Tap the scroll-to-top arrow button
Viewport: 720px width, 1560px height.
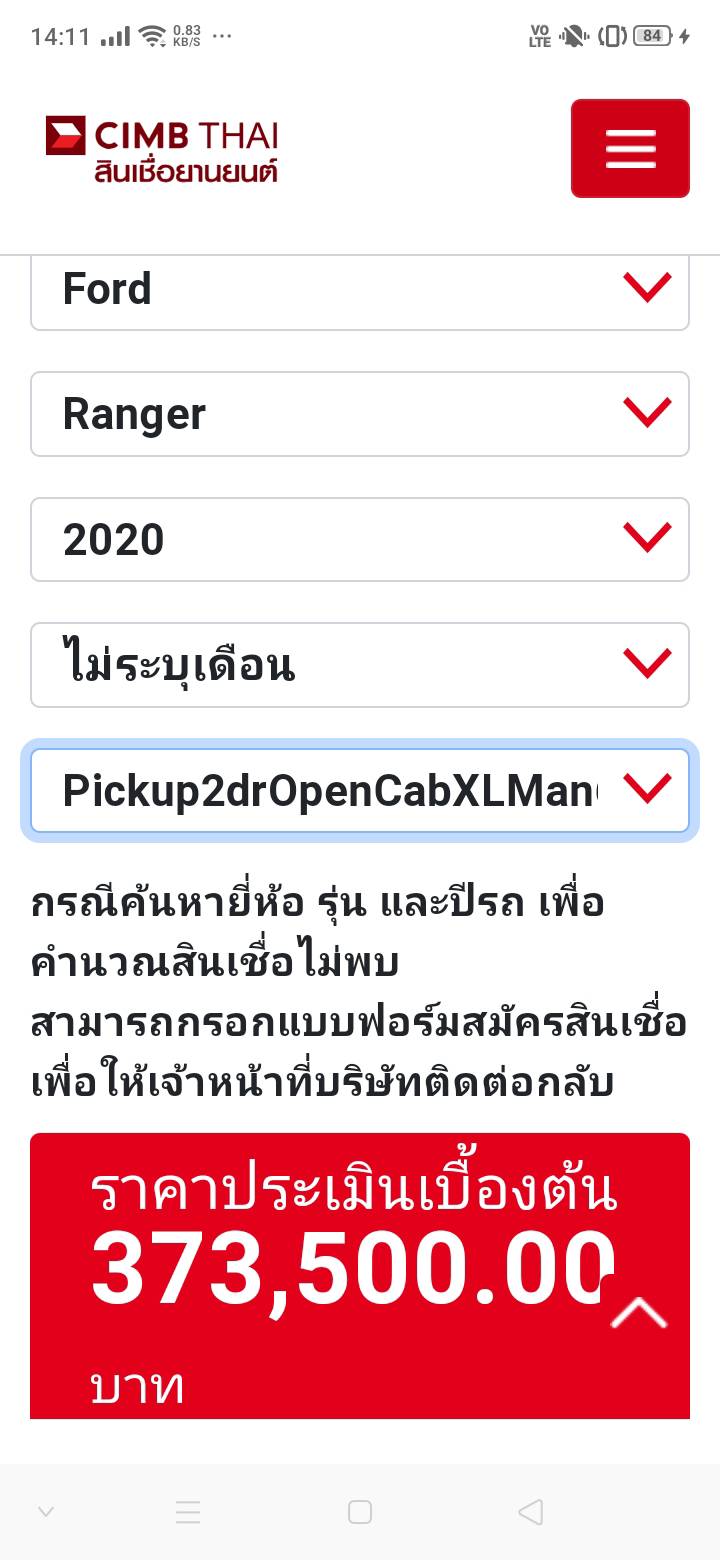coord(639,1313)
